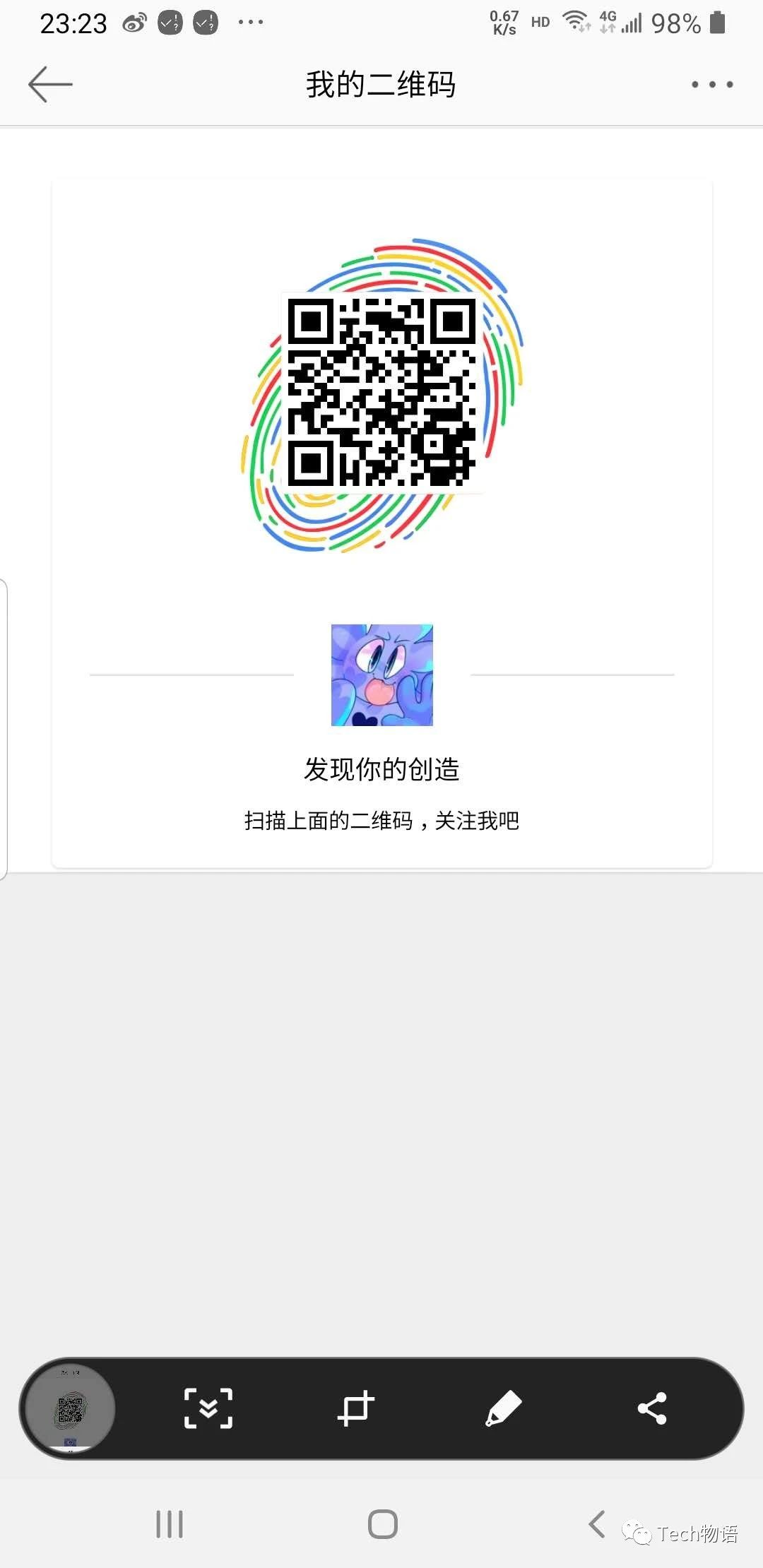Image resolution: width=763 pixels, height=1568 pixels.
Task: Go to the home screen
Action: point(382,1524)
